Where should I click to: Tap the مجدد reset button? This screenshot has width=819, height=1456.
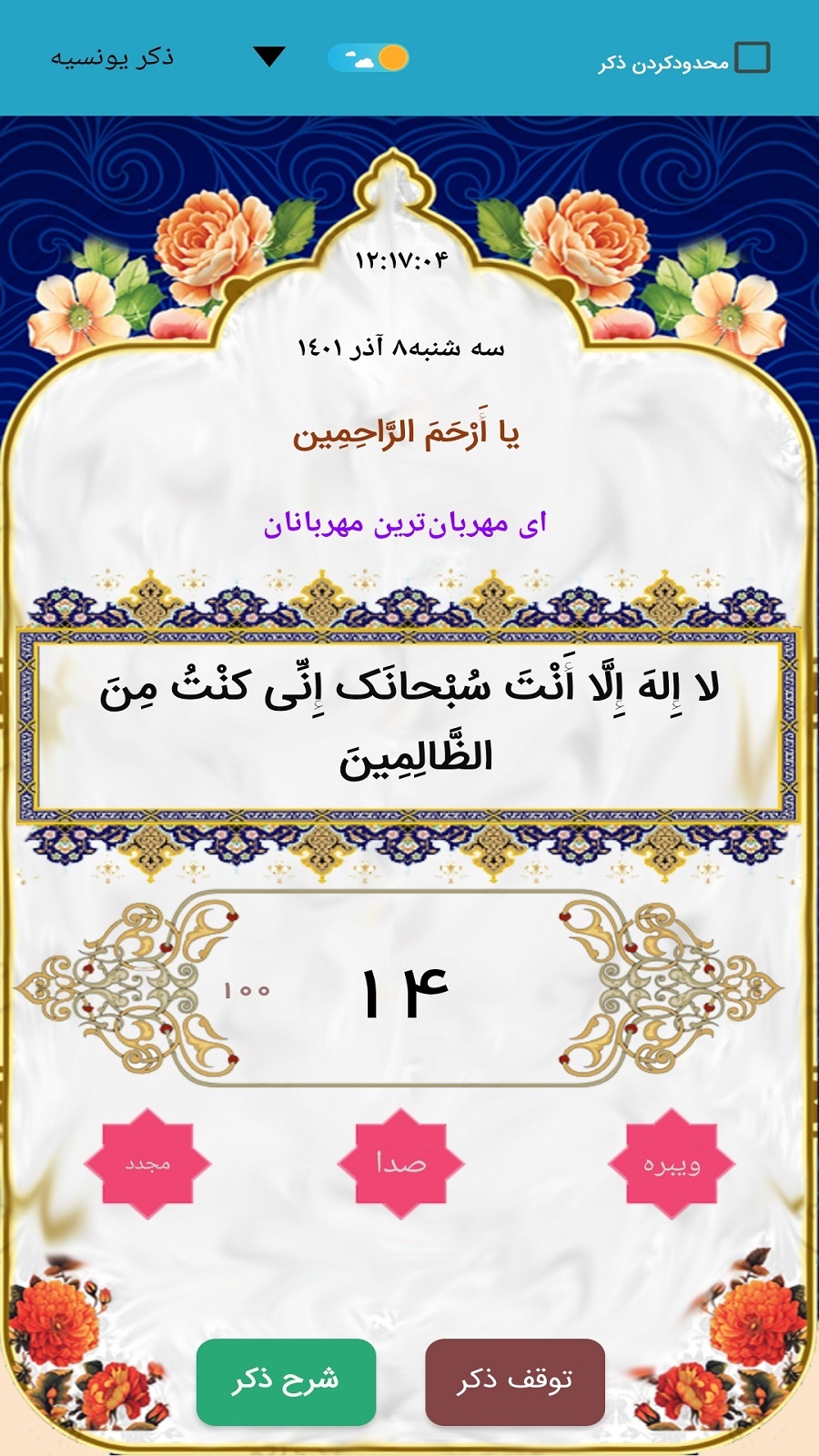(x=147, y=1163)
